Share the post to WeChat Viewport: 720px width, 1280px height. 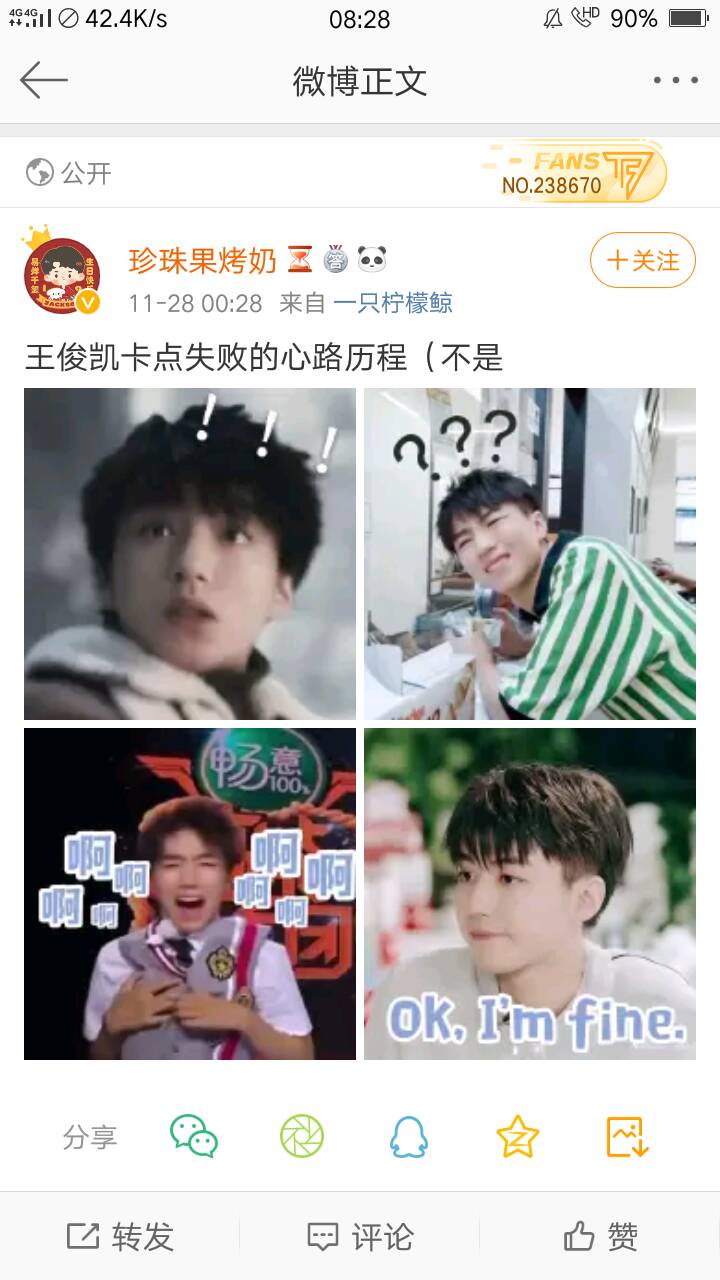194,1137
